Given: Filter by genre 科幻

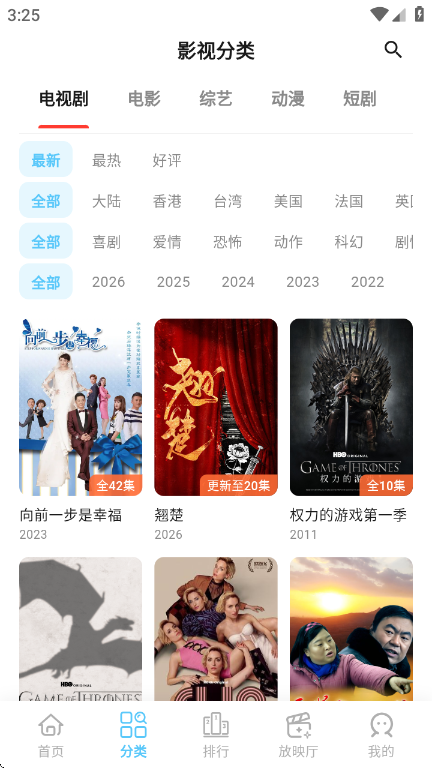Looking at the screenshot, I should [x=349, y=241].
